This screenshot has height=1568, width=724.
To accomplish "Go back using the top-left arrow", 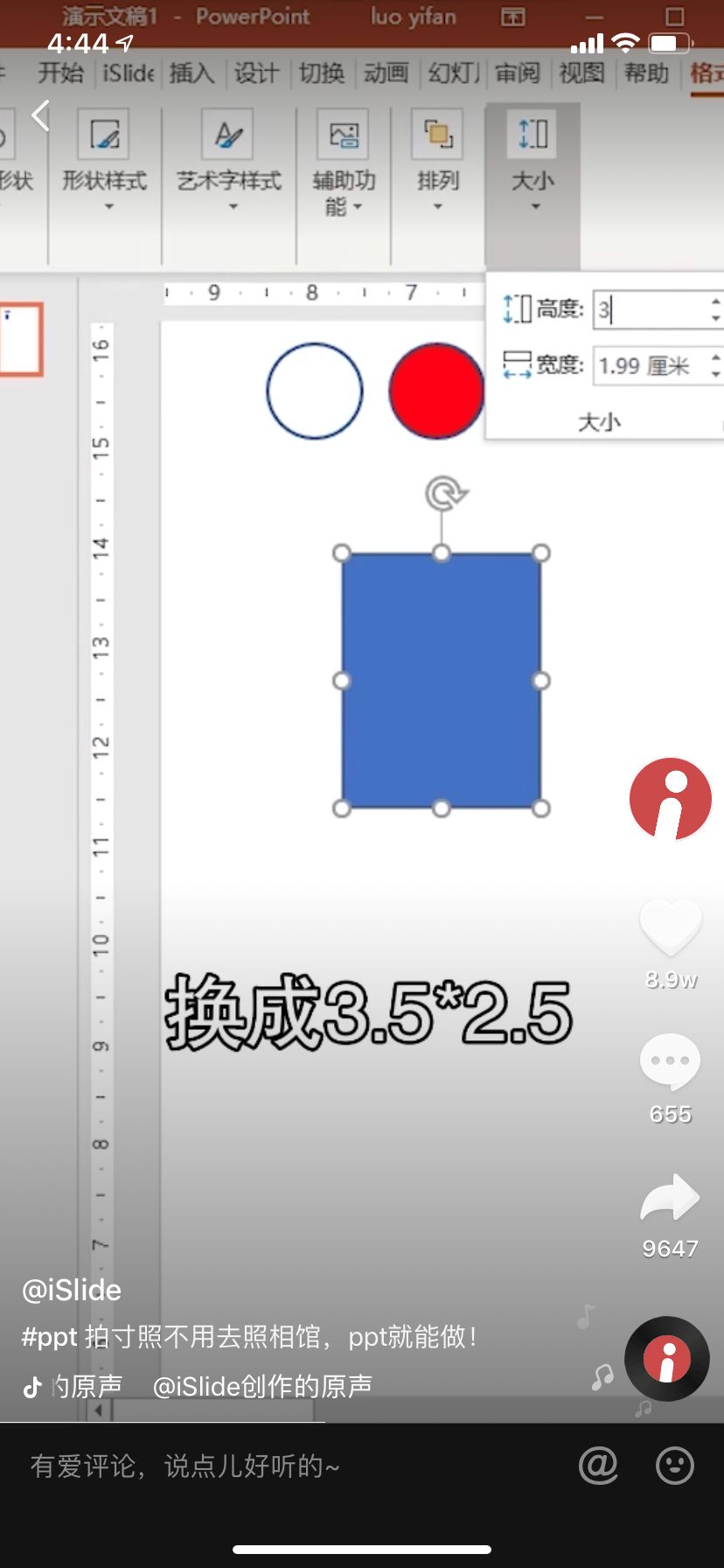I will point(40,115).
